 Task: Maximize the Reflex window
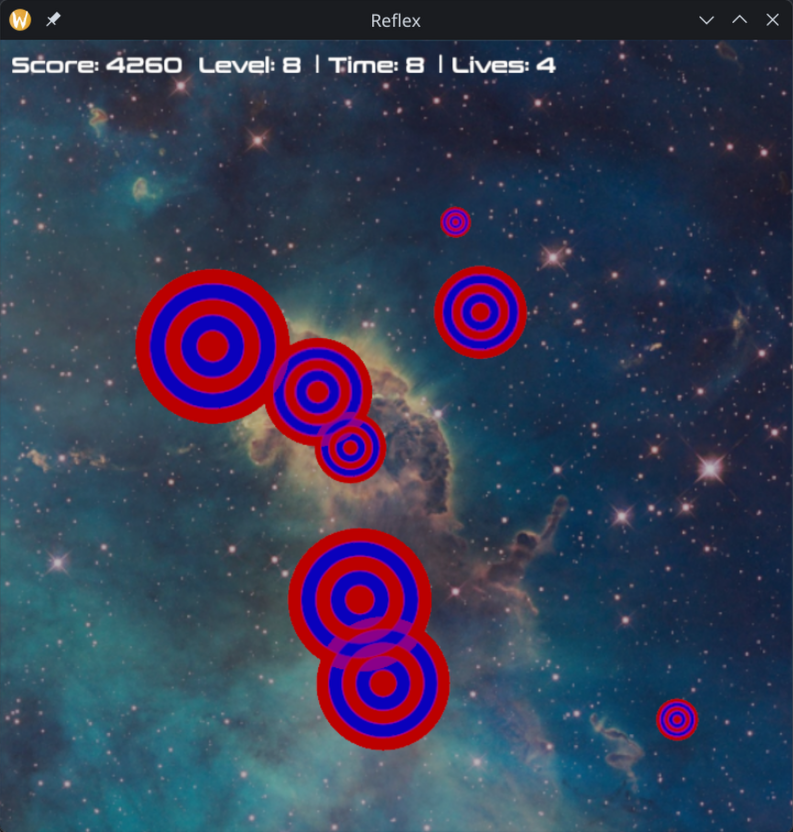(x=739, y=20)
